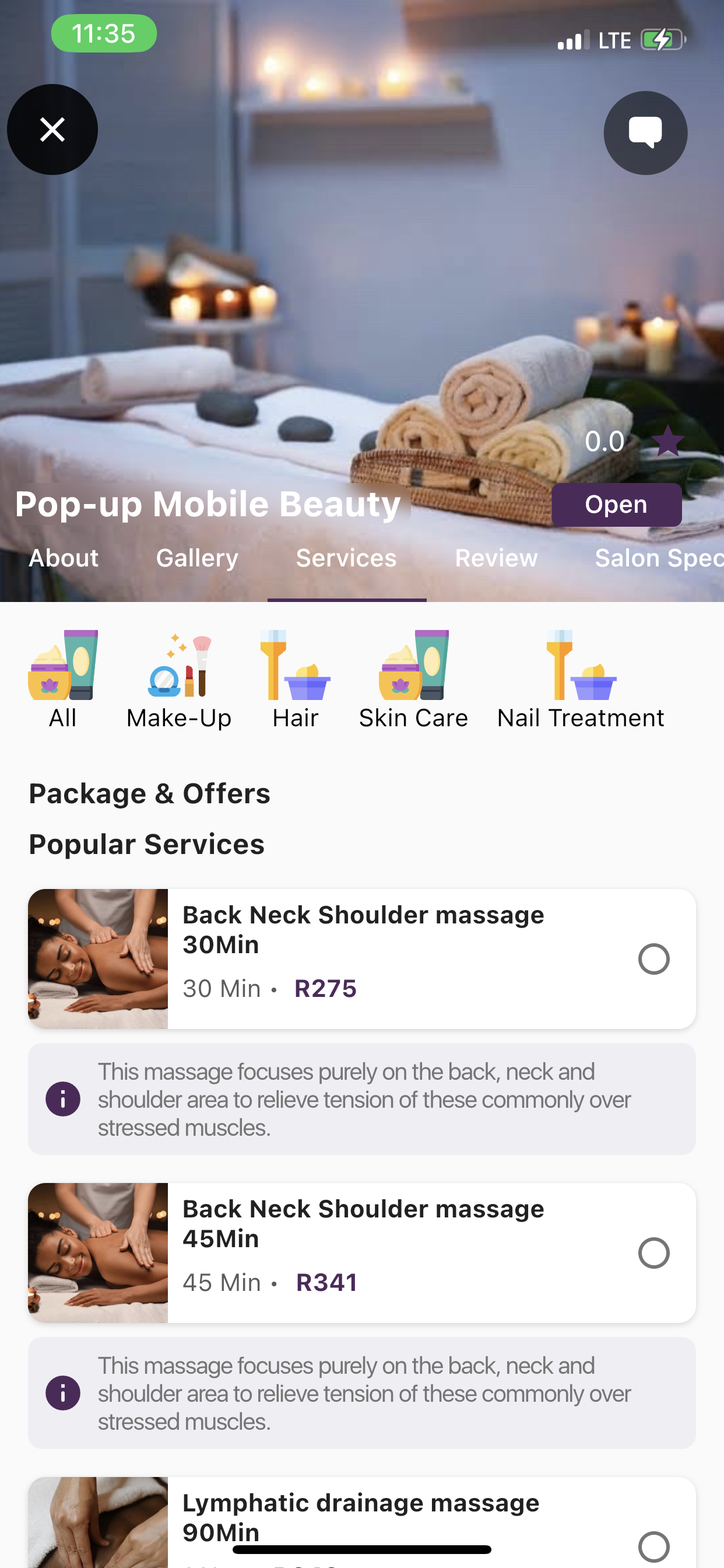
Task: Open the Review tab
Action: coord(496,558)
